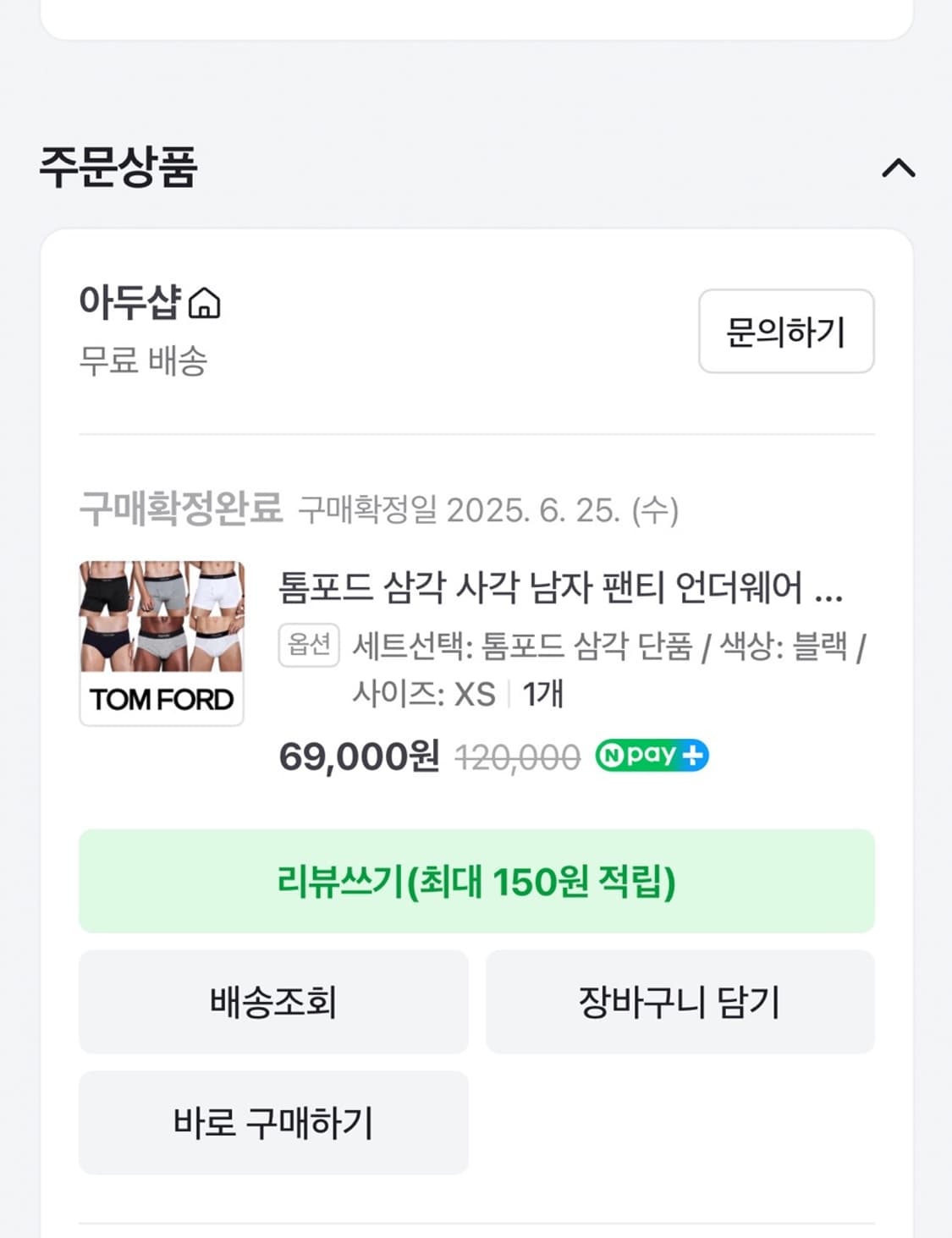This screenshot has width=952, height=1238.
Task: Click the 리뷰쓰기(최대 150원 적립) button
Action: point(476,881)
